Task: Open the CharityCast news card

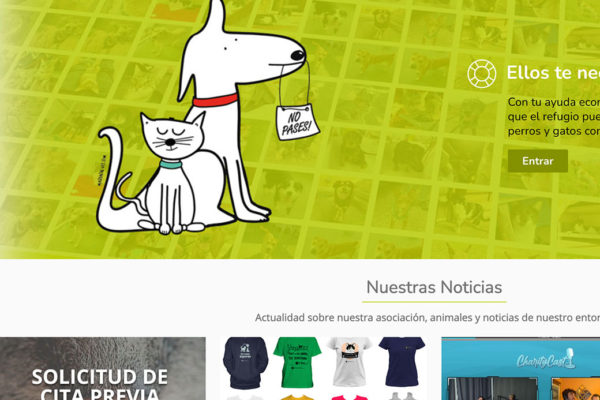Action: click(x=520, y=369)
